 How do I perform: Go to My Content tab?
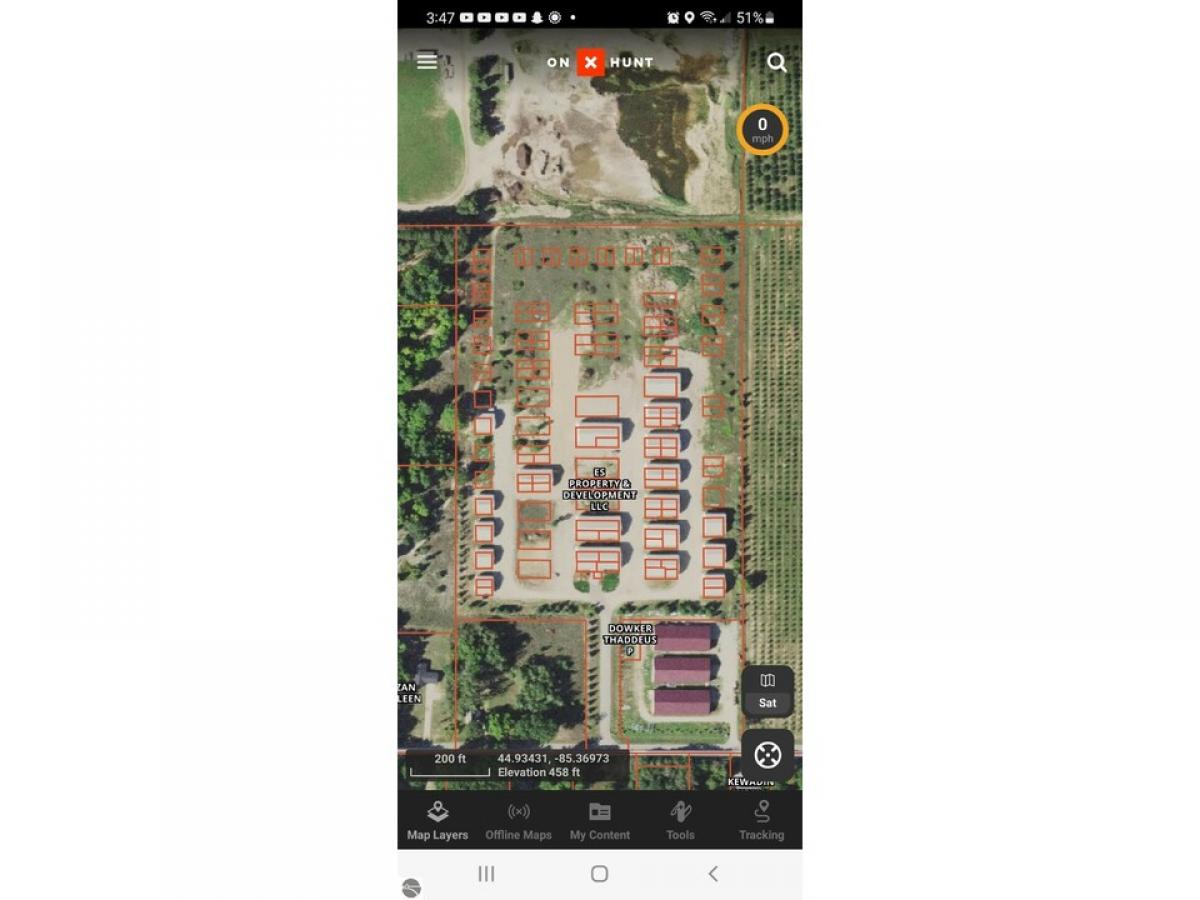coord(599,820)
